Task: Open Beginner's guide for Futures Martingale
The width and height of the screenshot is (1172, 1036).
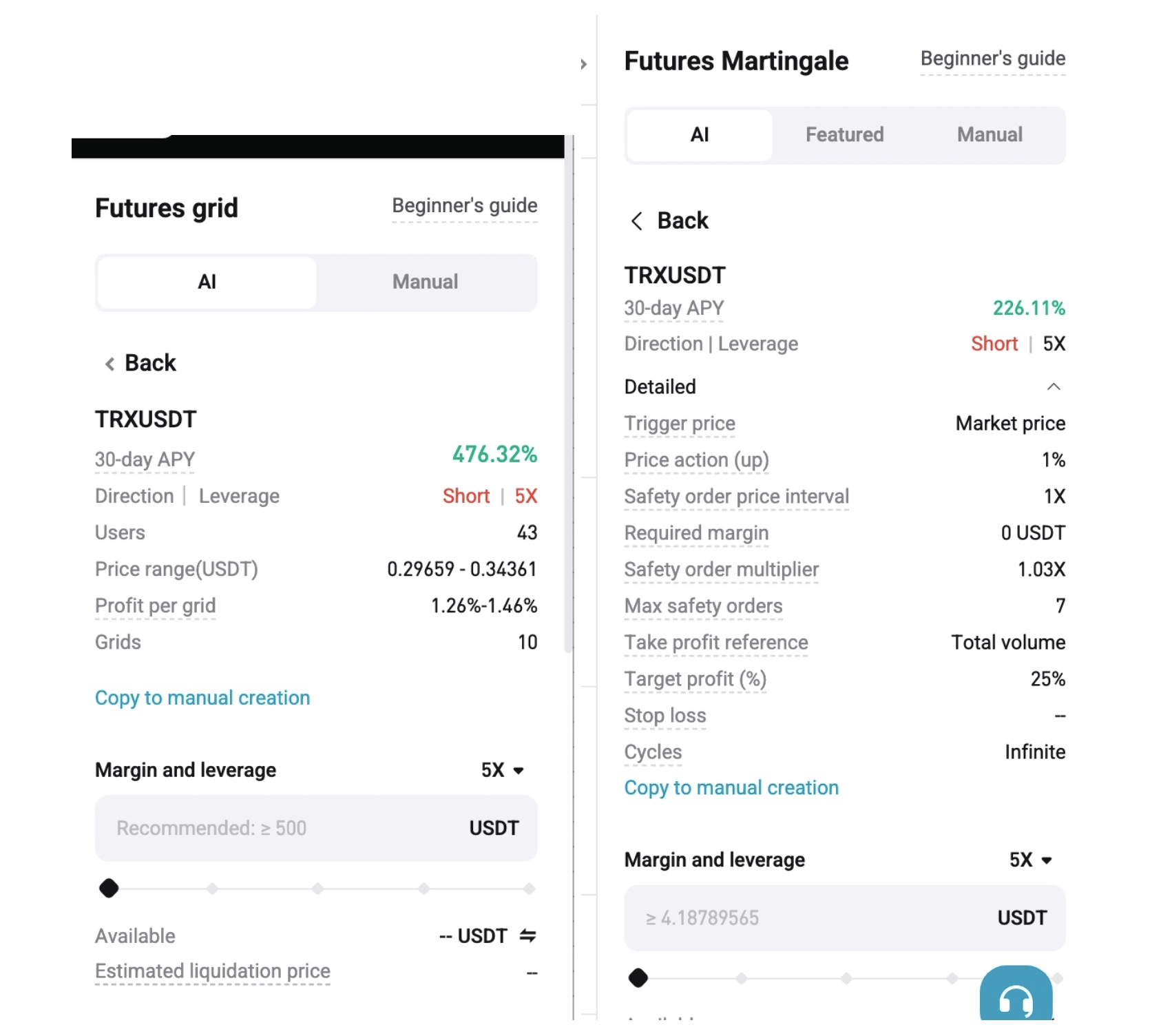Action: point(992,59)
